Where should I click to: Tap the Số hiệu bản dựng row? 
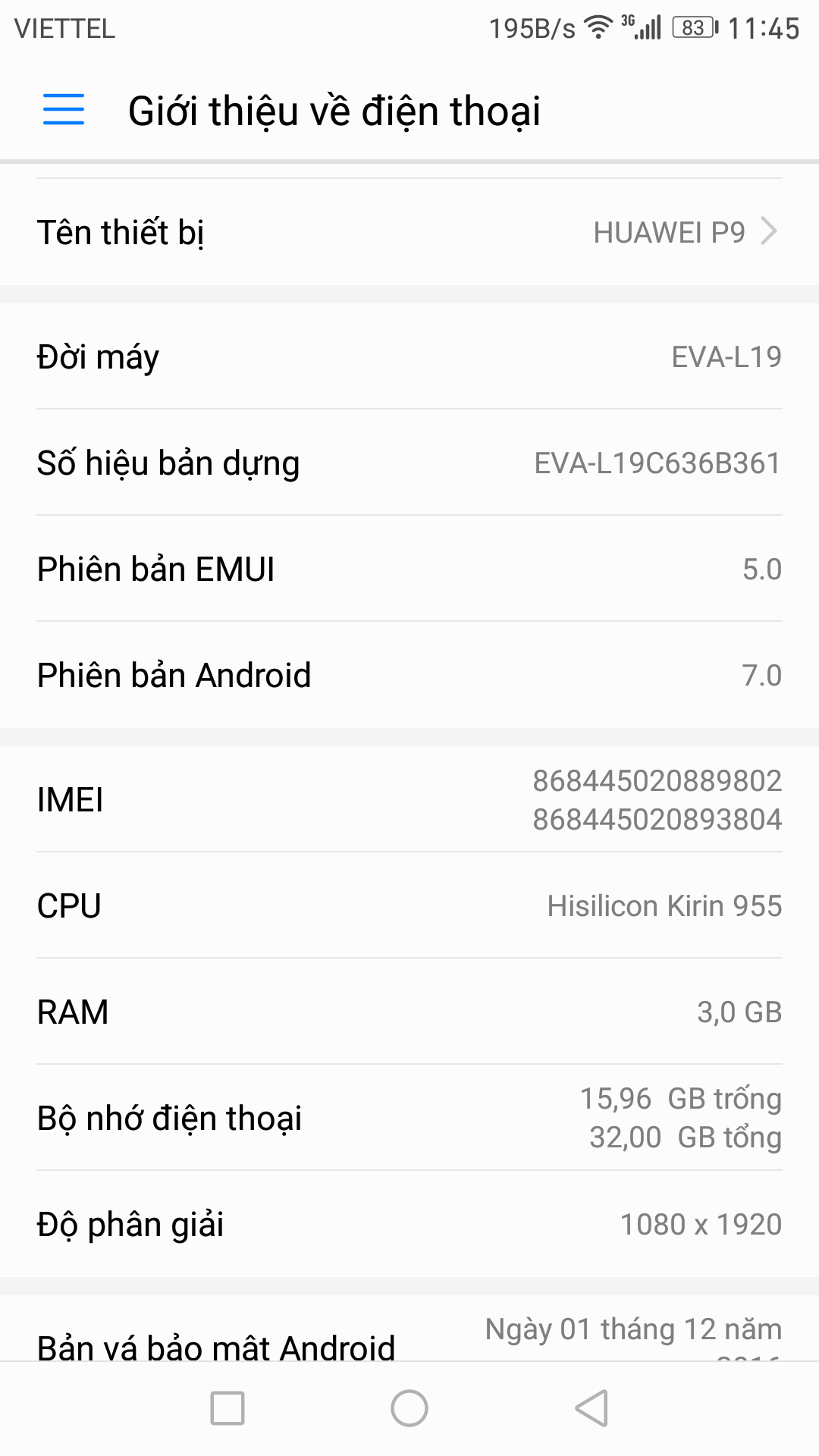point(409,463)
